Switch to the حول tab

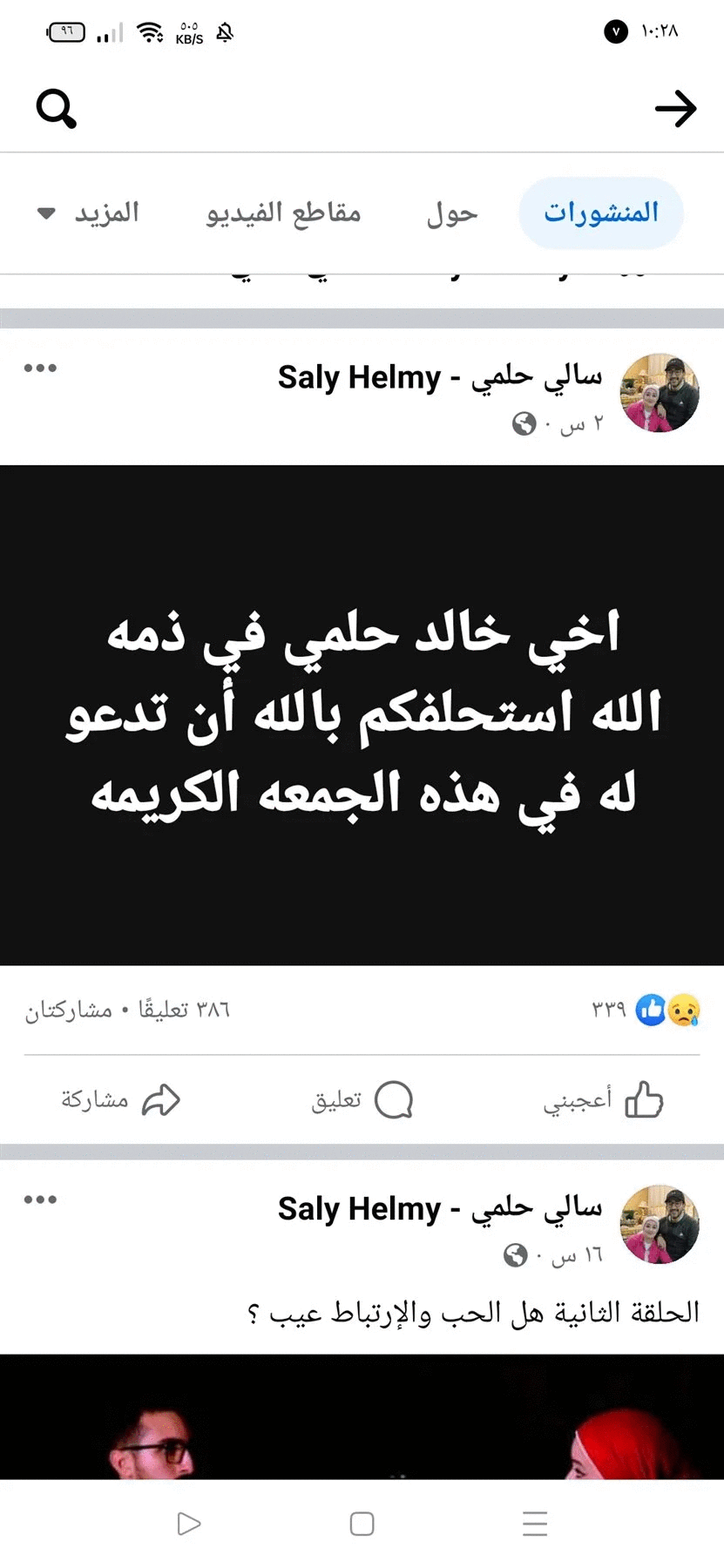click(x=452, y=213)
